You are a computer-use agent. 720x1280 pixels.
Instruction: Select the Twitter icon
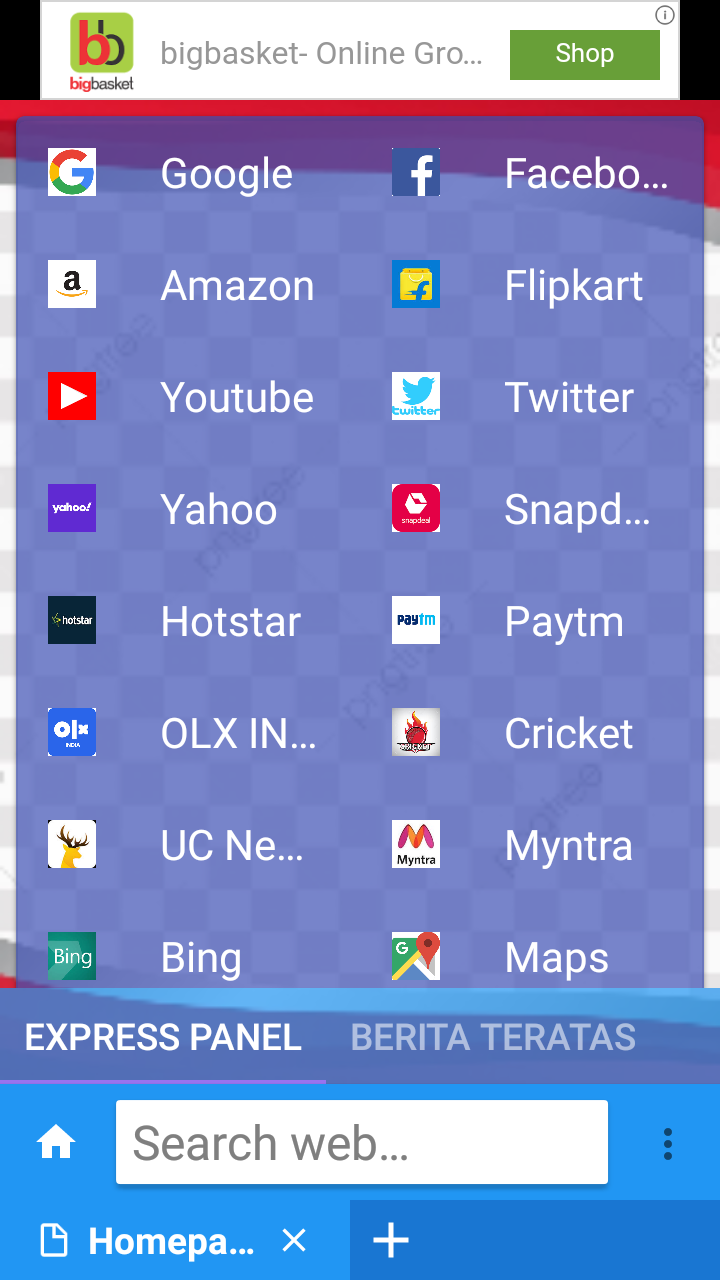coord(415,395)
